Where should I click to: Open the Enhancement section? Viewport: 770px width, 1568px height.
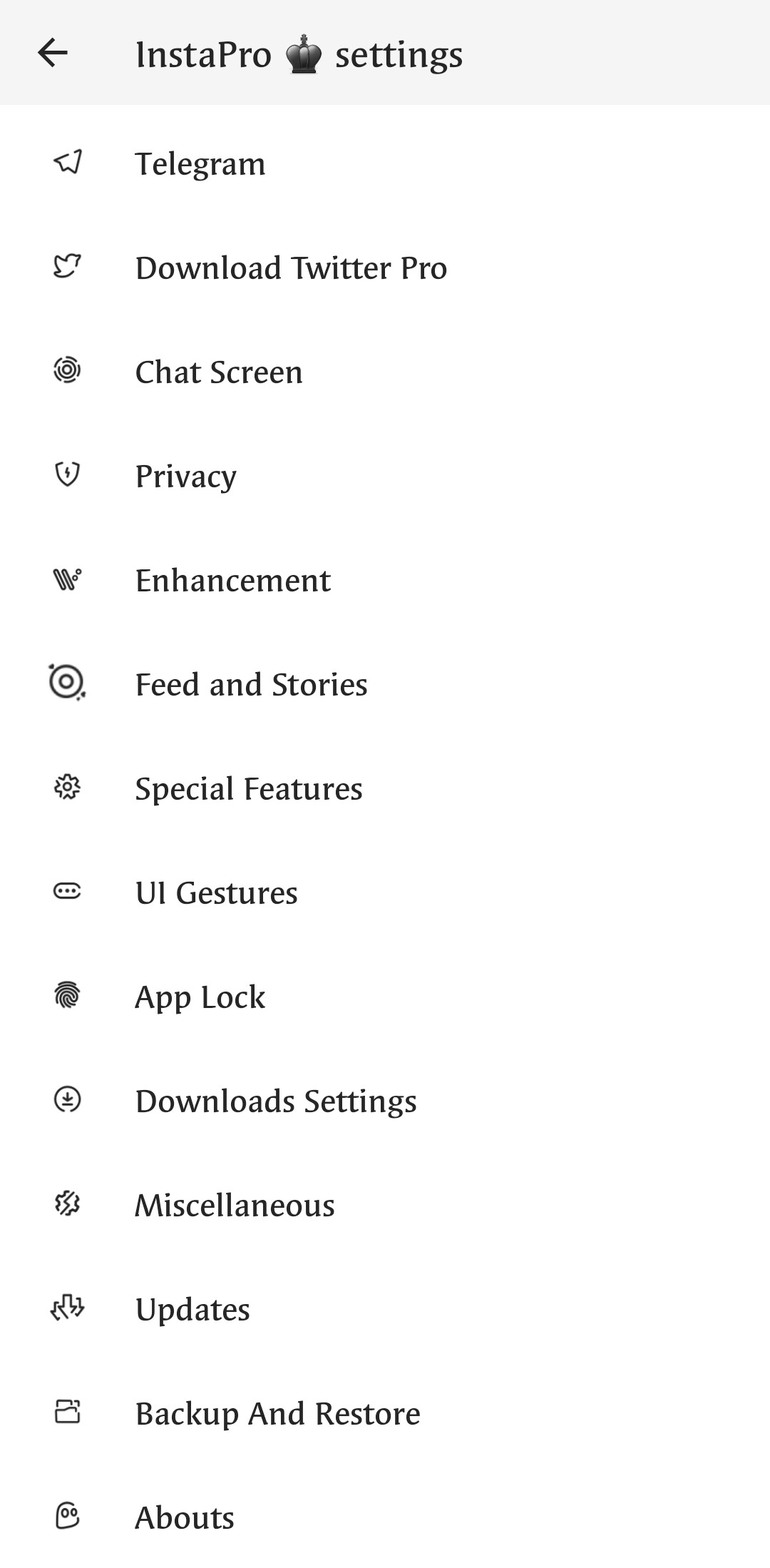pos(385,580)
